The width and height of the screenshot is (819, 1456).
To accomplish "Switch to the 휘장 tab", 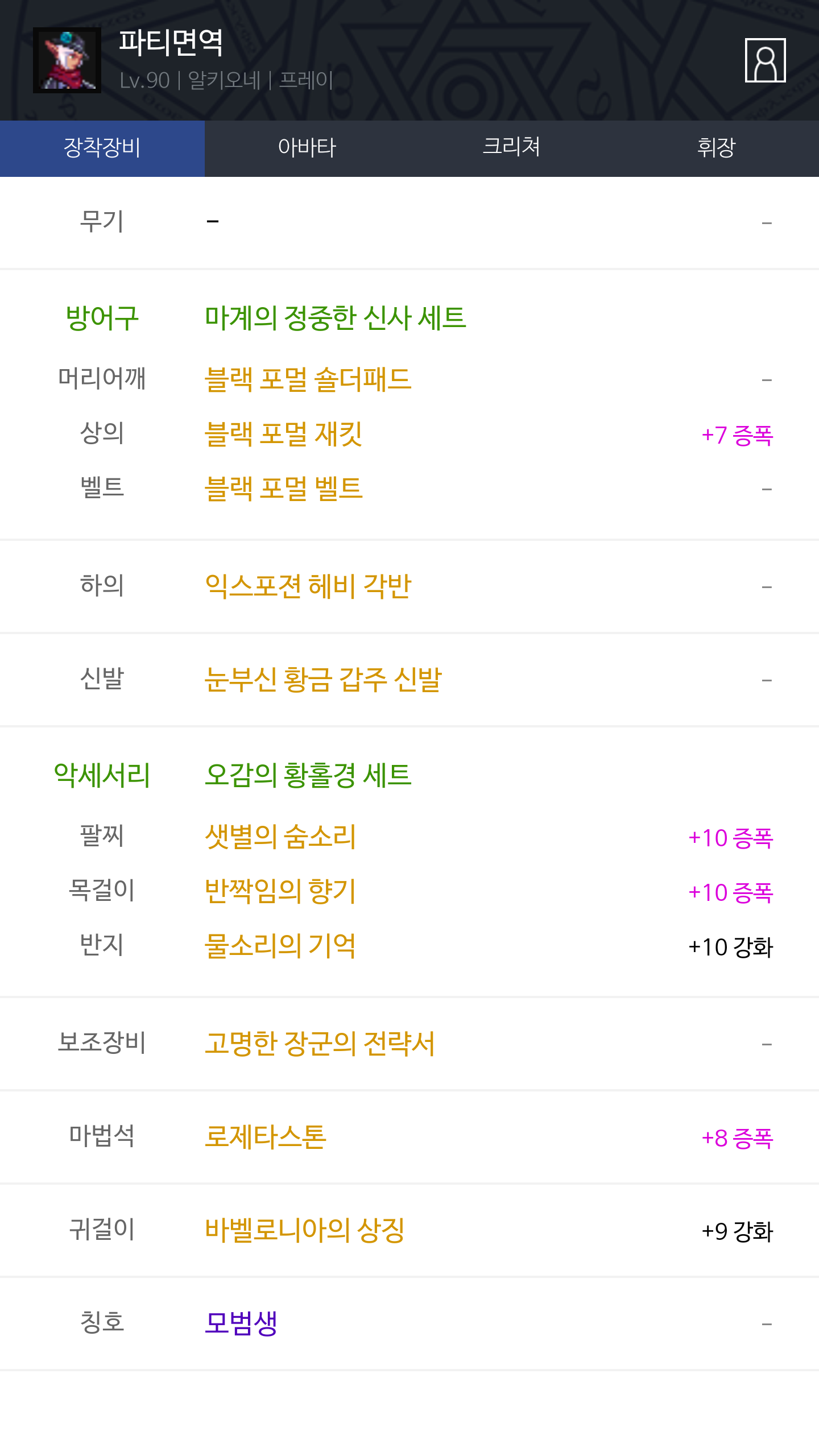I will coord(717,148).
